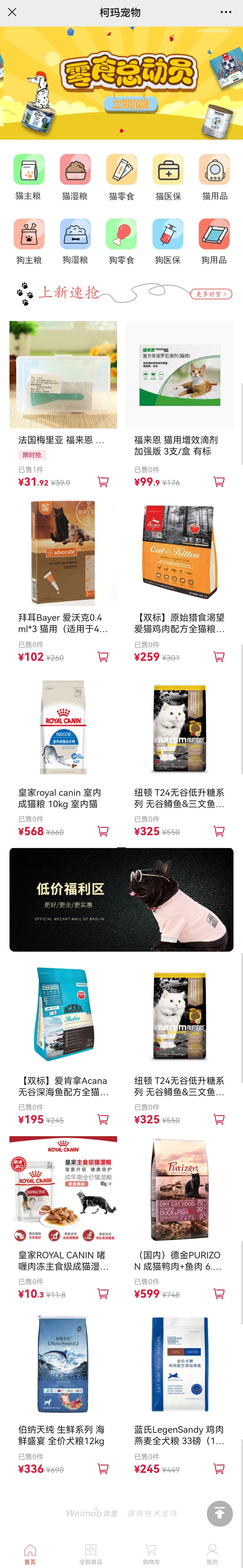243x1568 pixels.
Task: Open the 低价福利区 banner
Action: 121,899
